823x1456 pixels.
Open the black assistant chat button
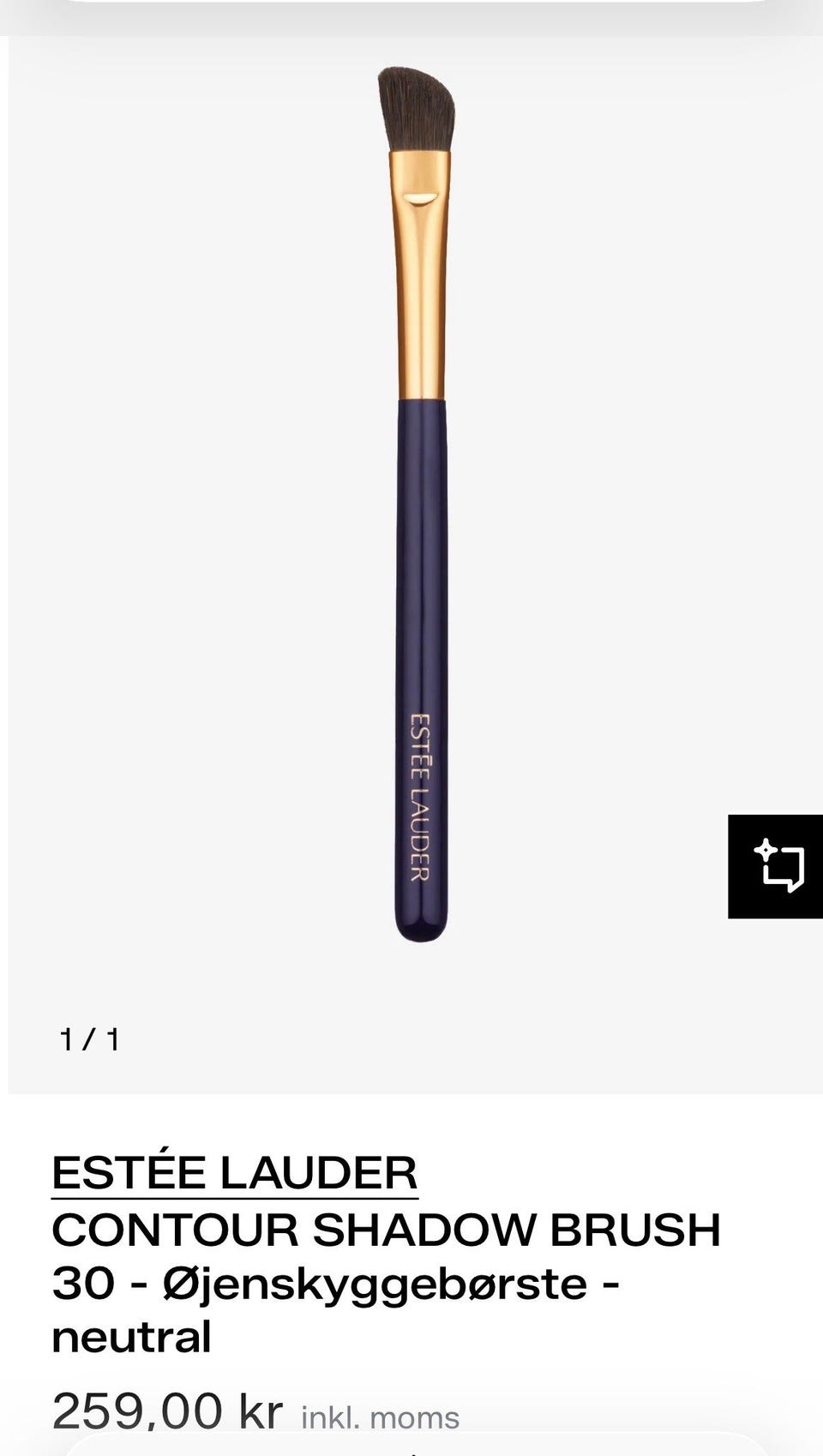click(x=776, y=866)
